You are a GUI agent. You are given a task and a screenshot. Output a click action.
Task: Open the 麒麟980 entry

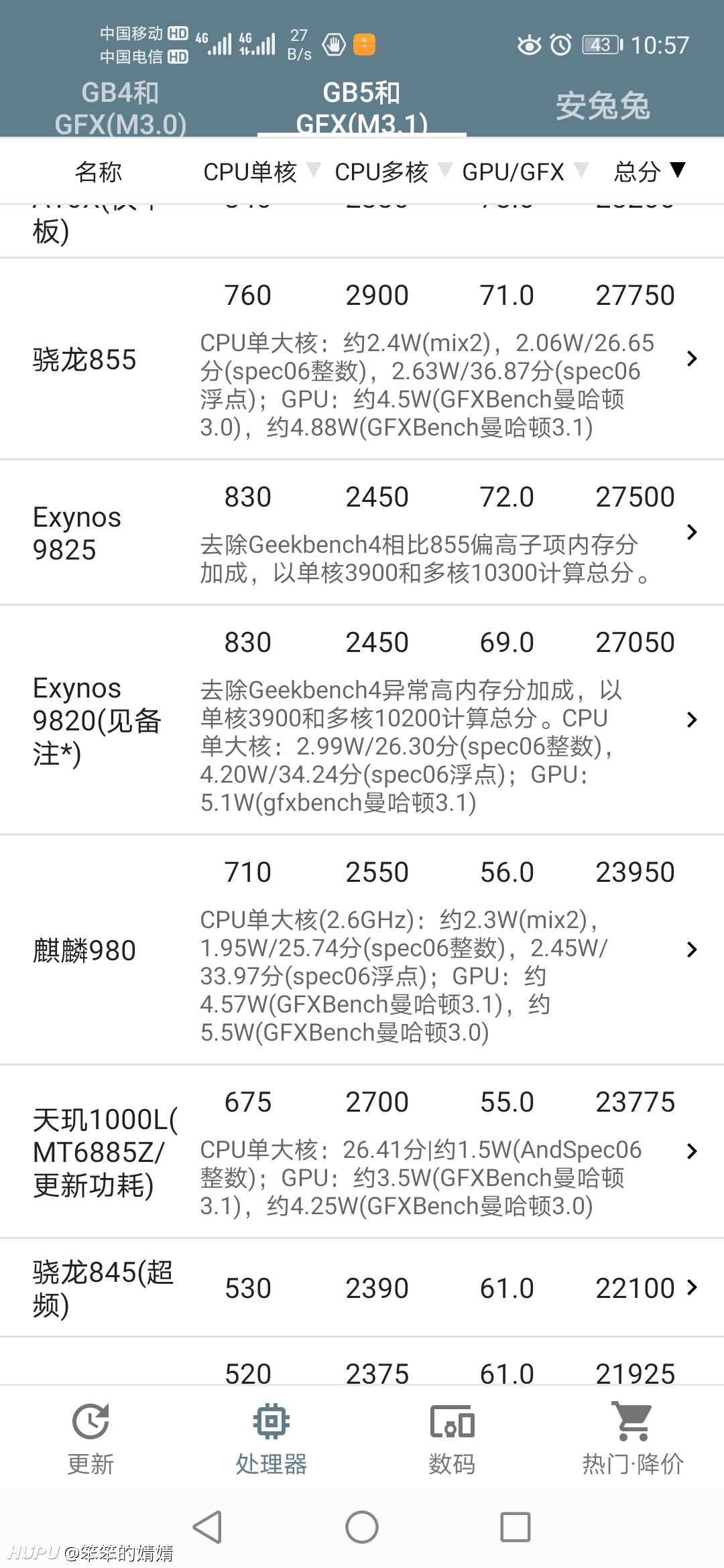pyautogui.click(x=362, y=950)
